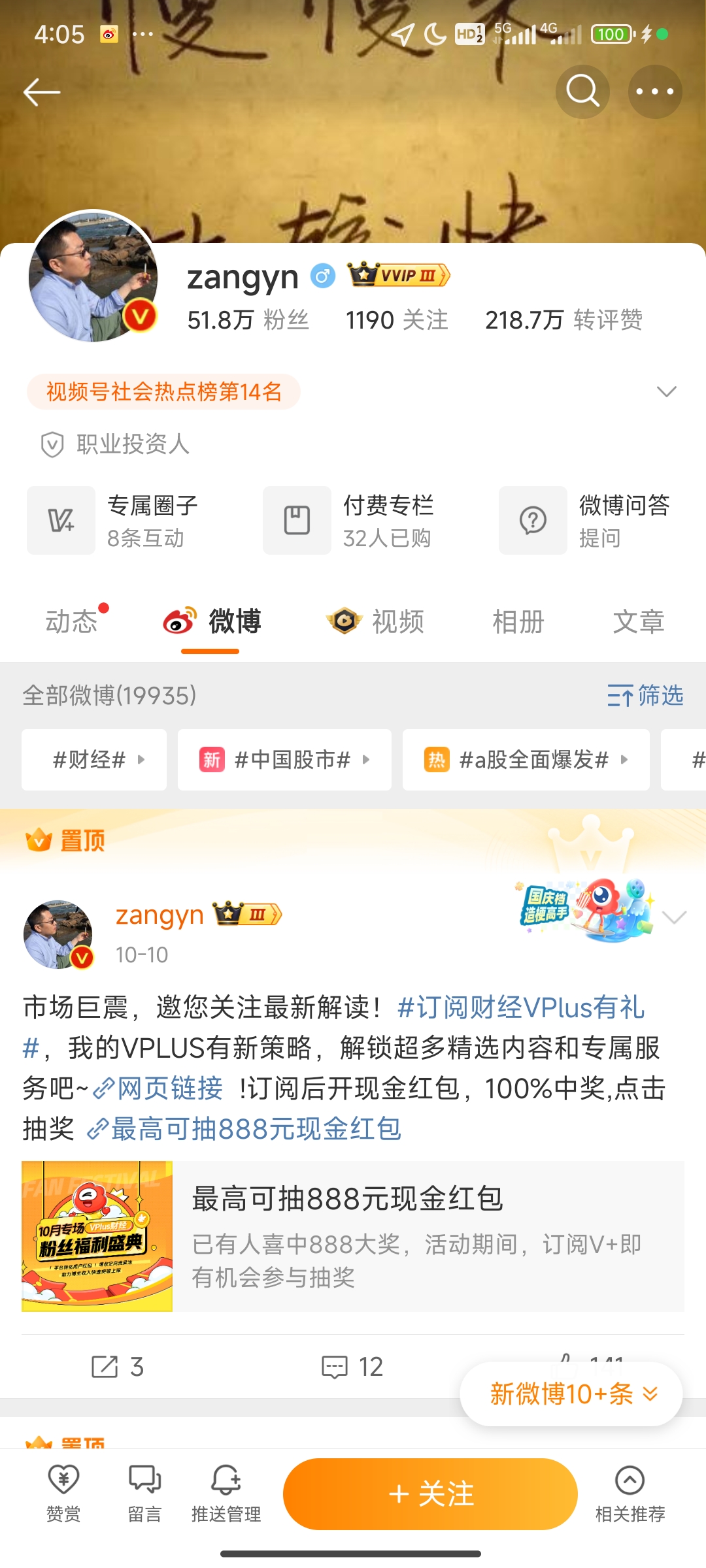Open search on zangyn's profile
The width and height of the screenshot is (706, 1568).
[582, 91]
